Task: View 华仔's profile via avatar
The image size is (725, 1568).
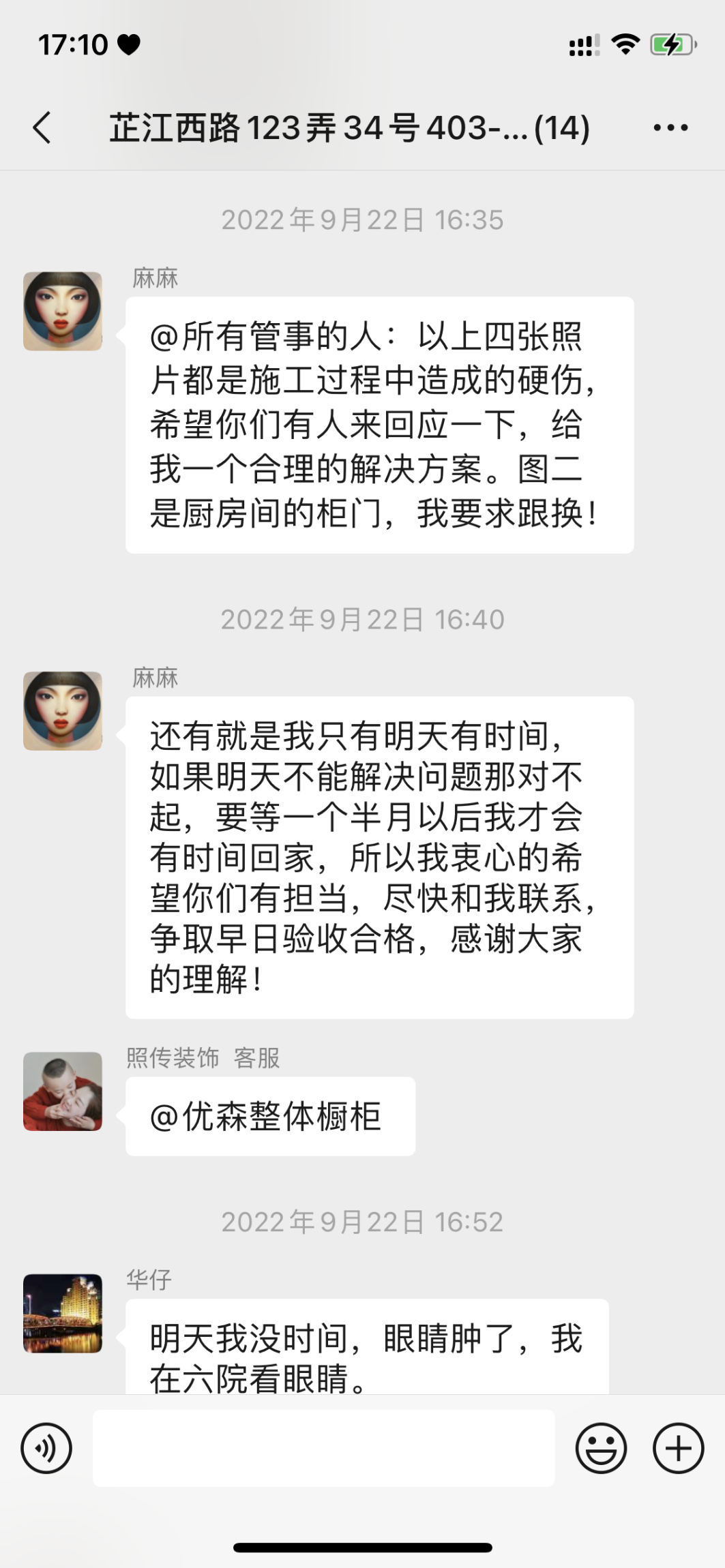Action: point(63,1313)
